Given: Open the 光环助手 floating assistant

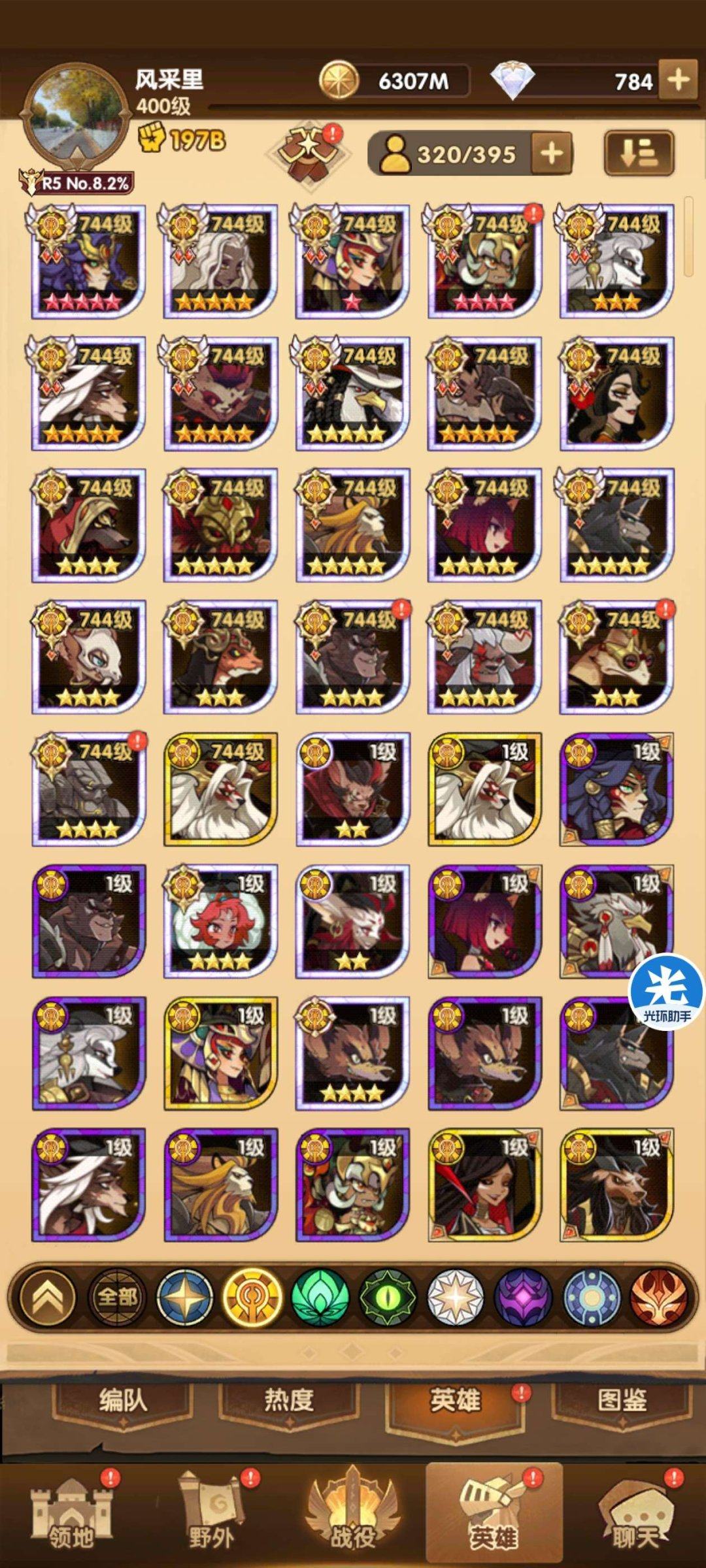Looking at the screenshot, I should [x=666, y=991].
